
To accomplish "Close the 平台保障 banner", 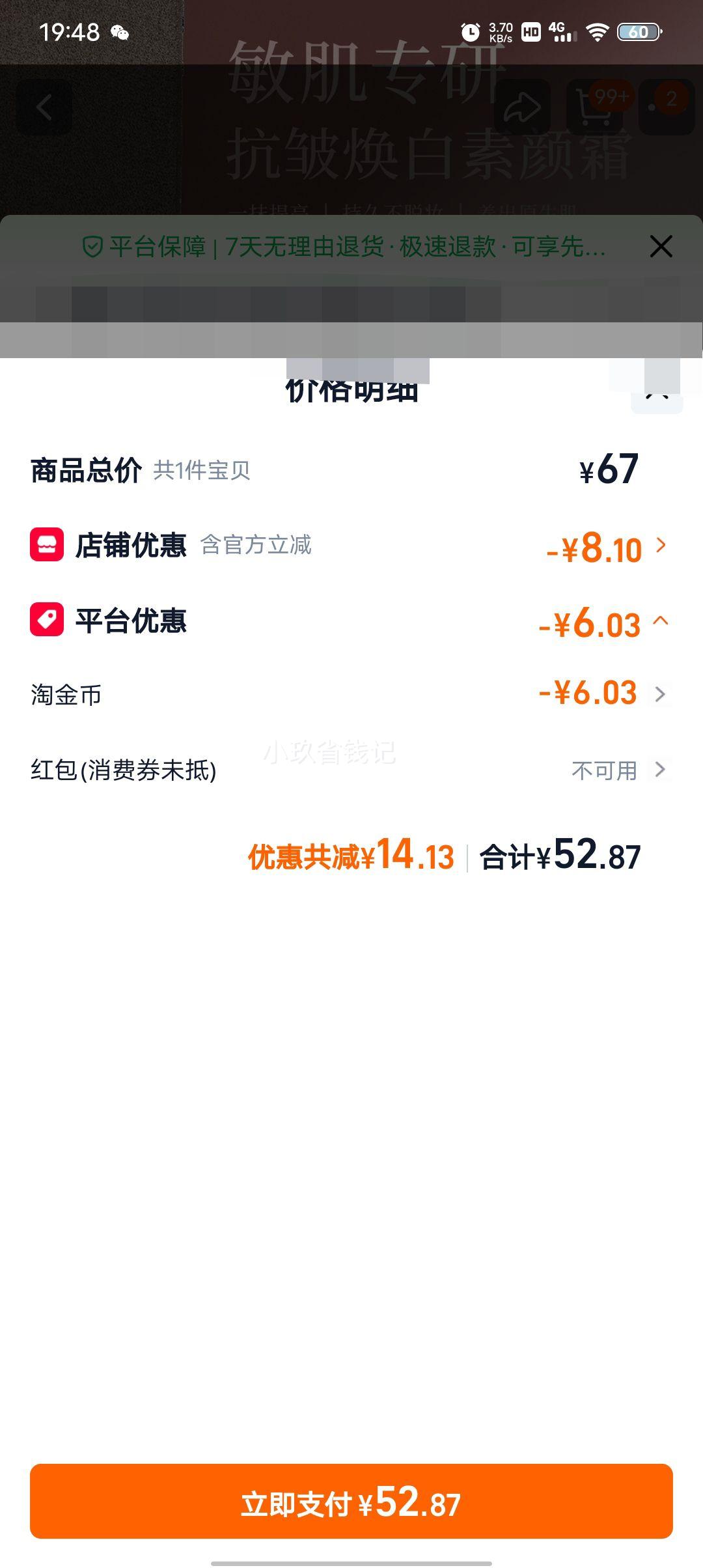I will point(661,247).
